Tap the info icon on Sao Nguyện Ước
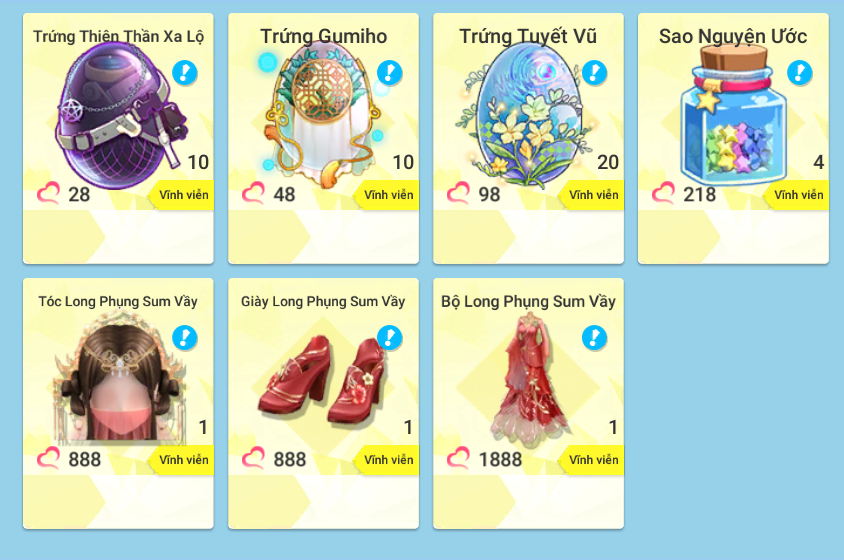 pyautogui.click(x=799, y=72)
